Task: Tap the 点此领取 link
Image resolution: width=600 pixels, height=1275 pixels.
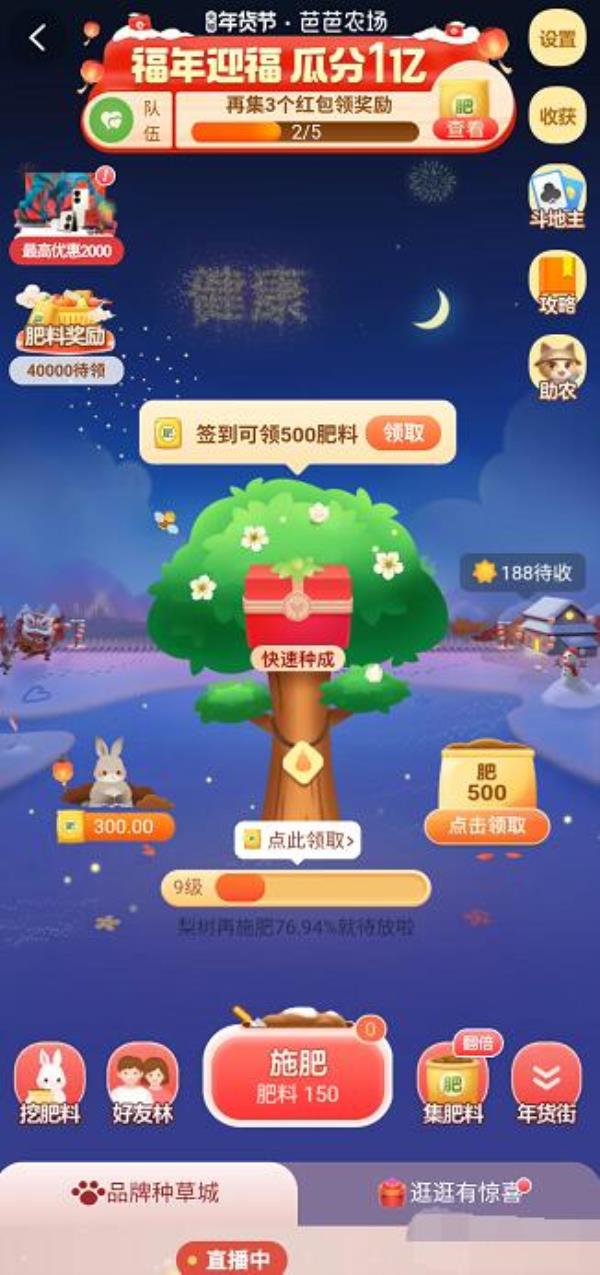Action: pyautogui.click(x=298, y=841)
